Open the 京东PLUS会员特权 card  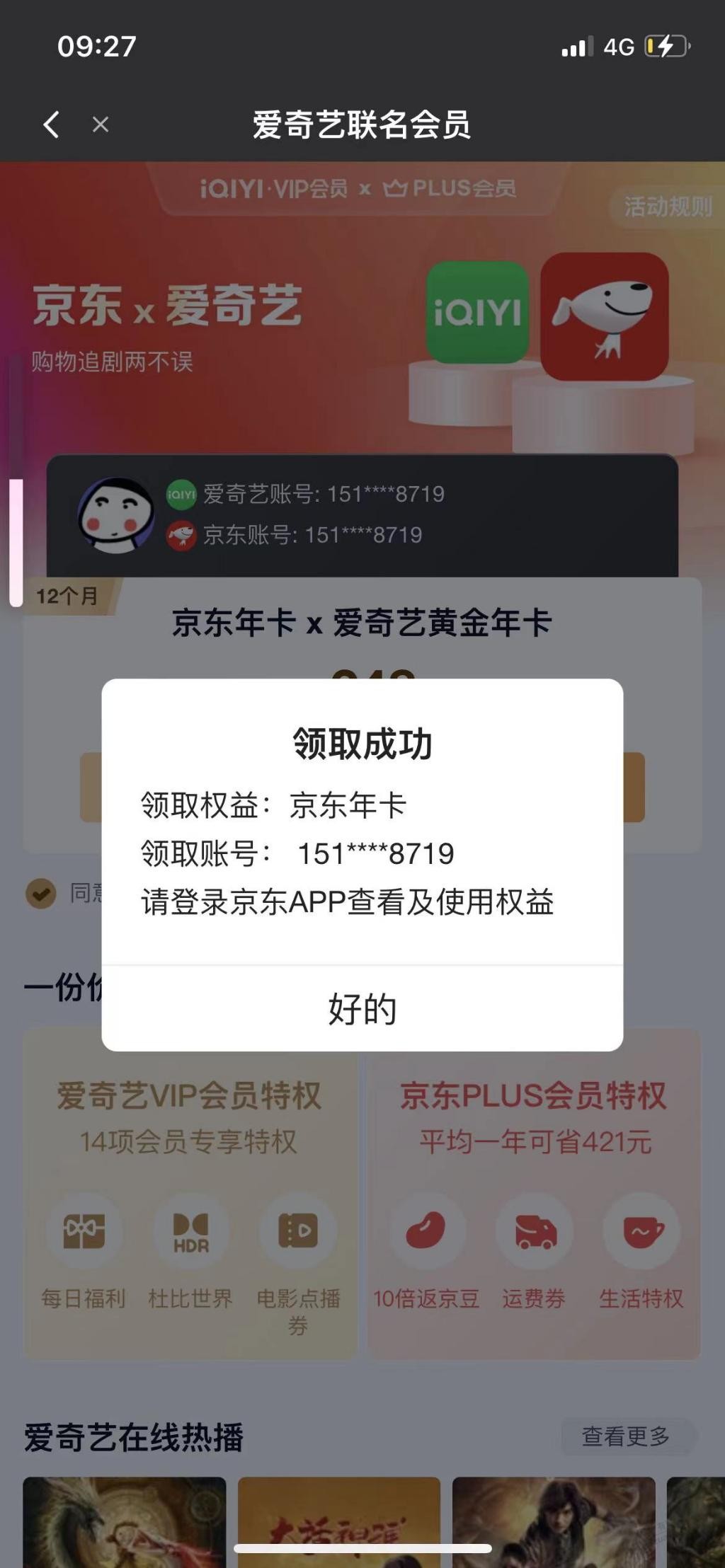(x=534, y=1193)
